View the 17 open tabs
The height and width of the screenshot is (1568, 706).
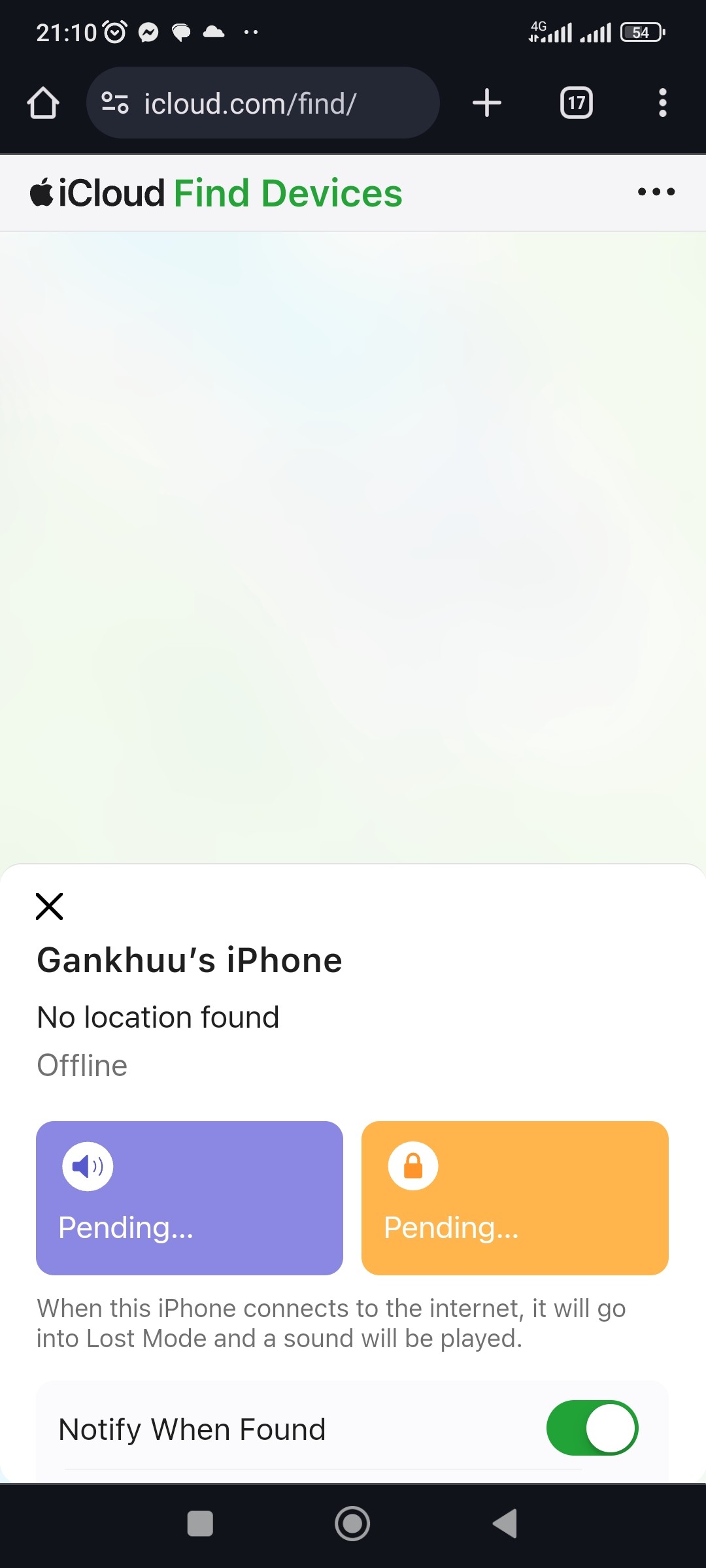pyautogui.click(x=576, y=102)
